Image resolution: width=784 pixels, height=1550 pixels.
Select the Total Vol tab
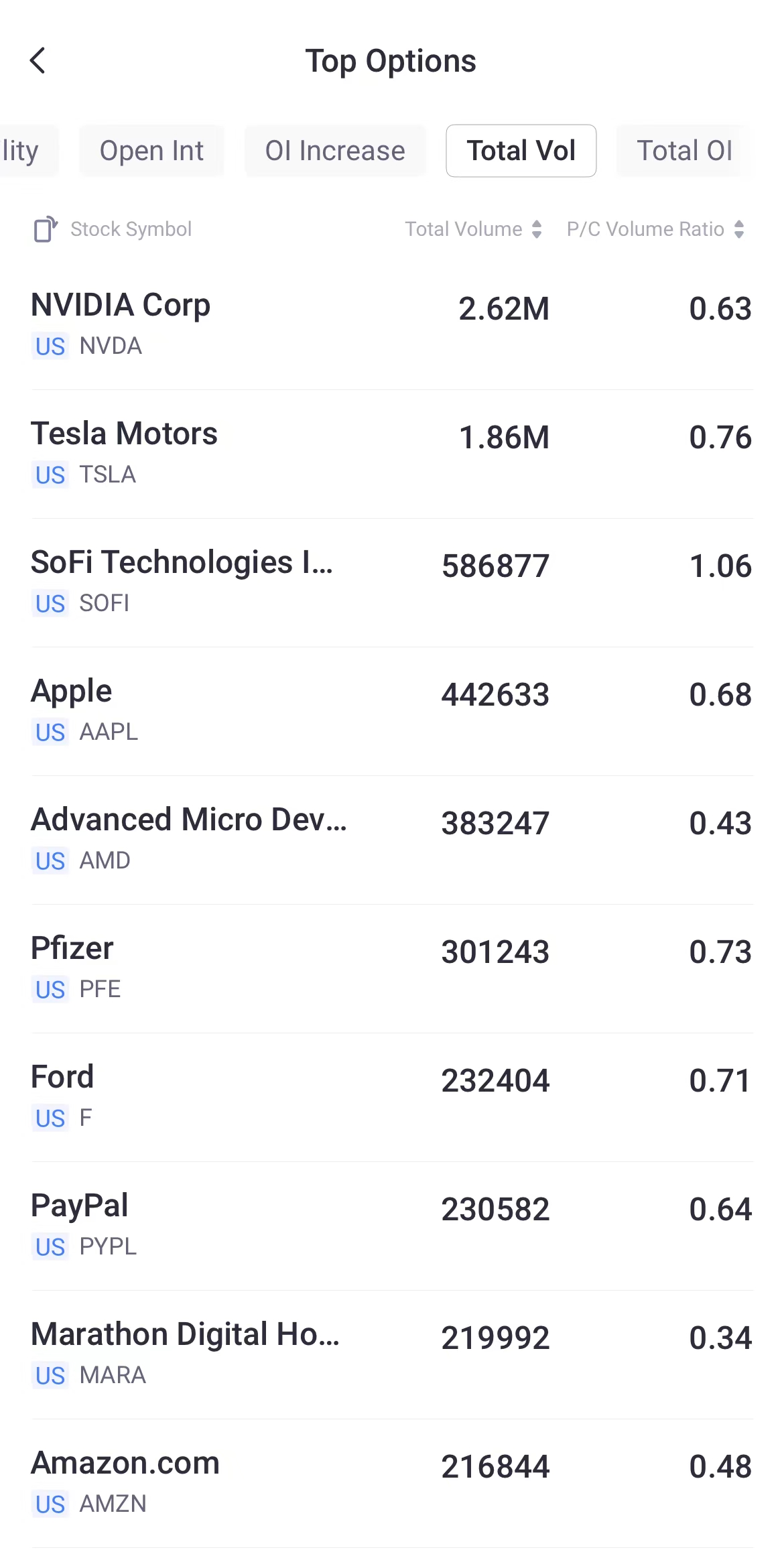(521, 151)
